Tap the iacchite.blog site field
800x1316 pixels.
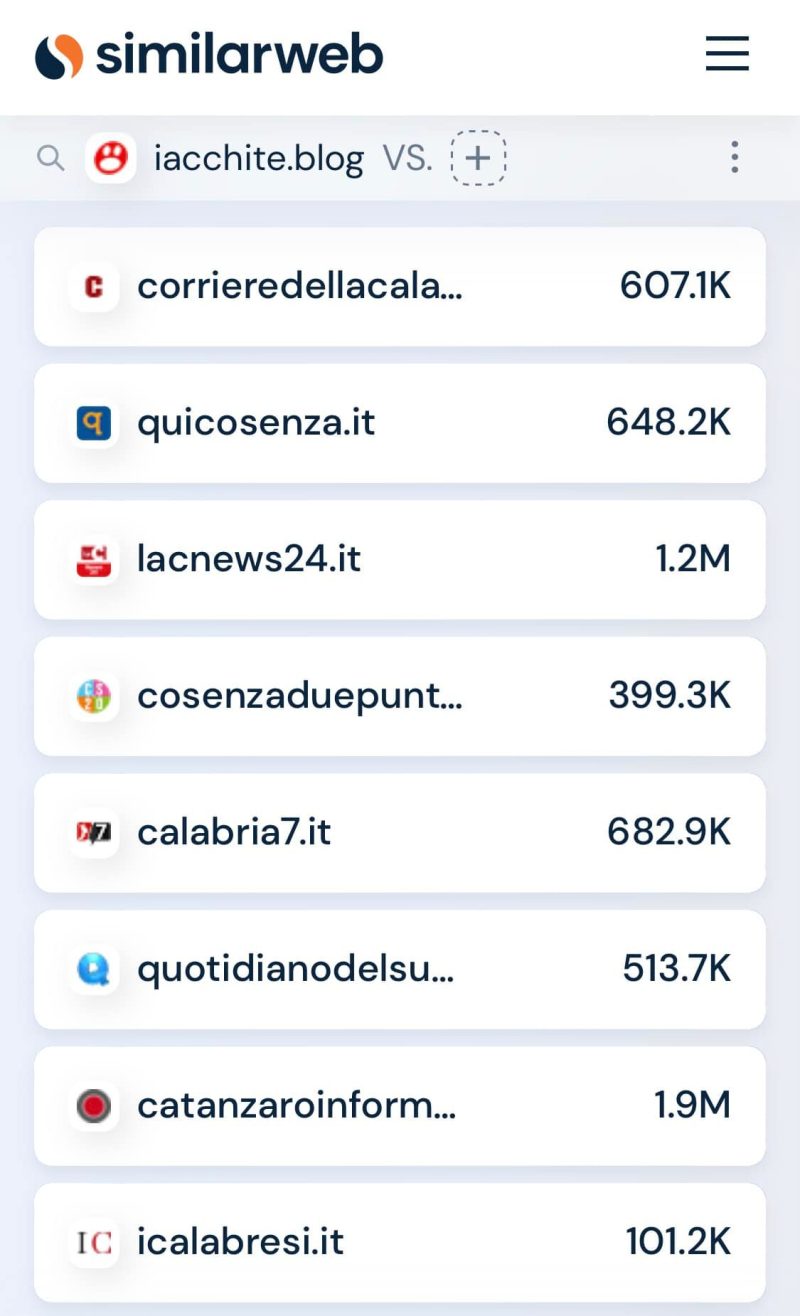[x=226, y=158]
